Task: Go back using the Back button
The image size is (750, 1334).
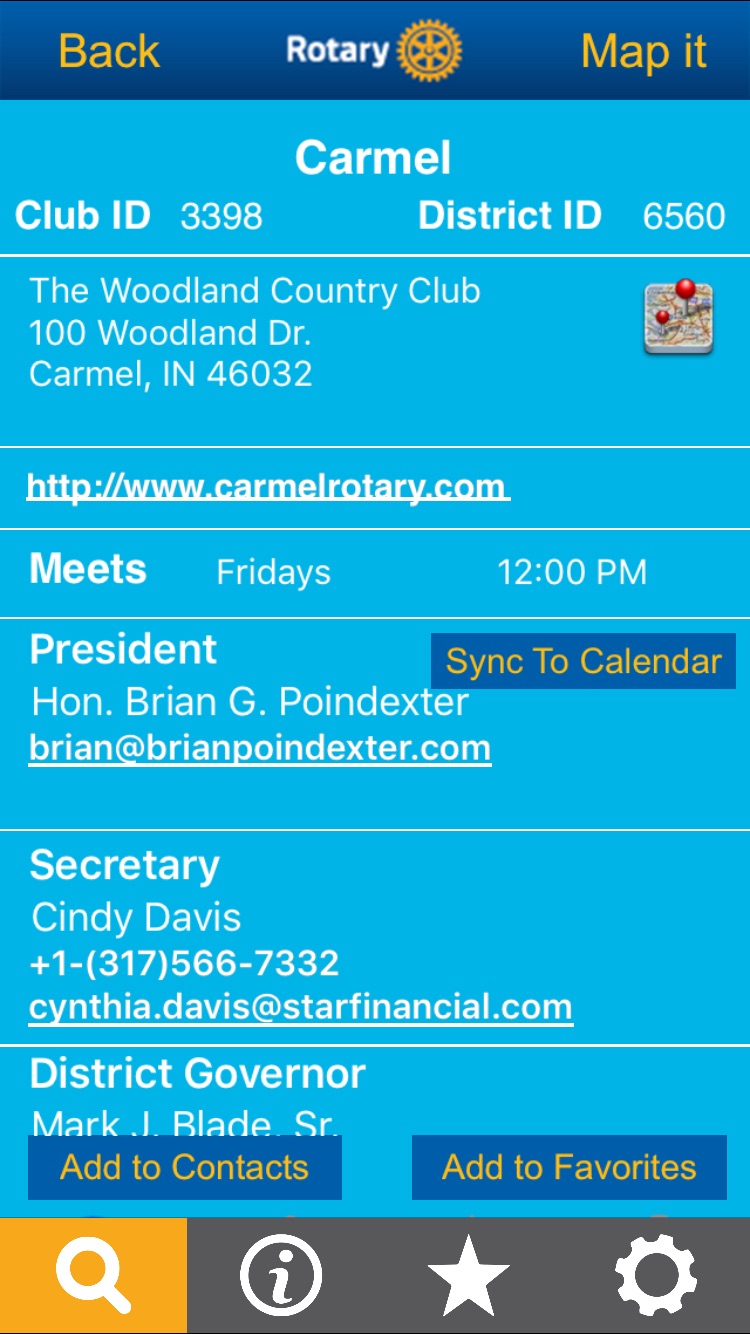Action: tap(109, 51)
